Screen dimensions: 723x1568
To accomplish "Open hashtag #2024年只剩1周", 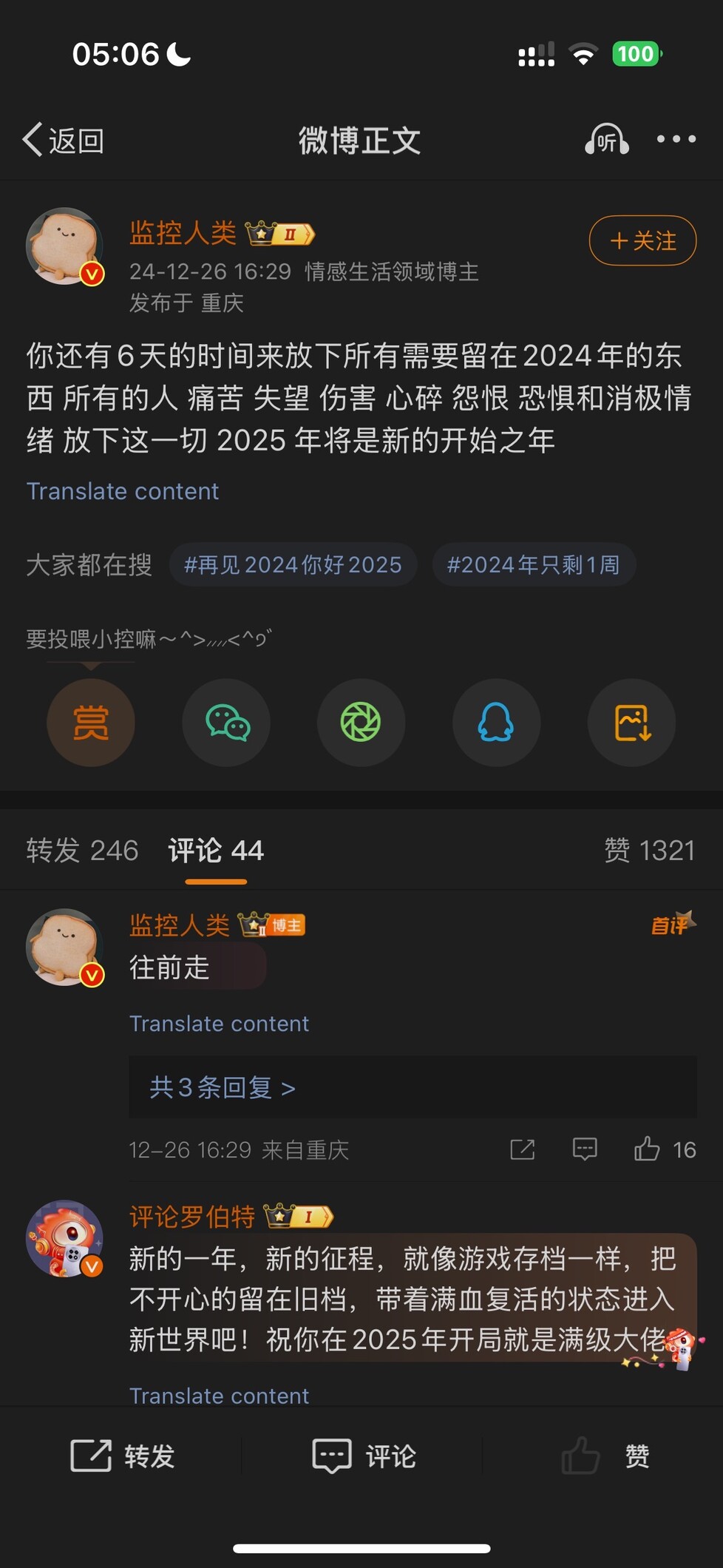I will pyautogui.click(x=533, y=565).
